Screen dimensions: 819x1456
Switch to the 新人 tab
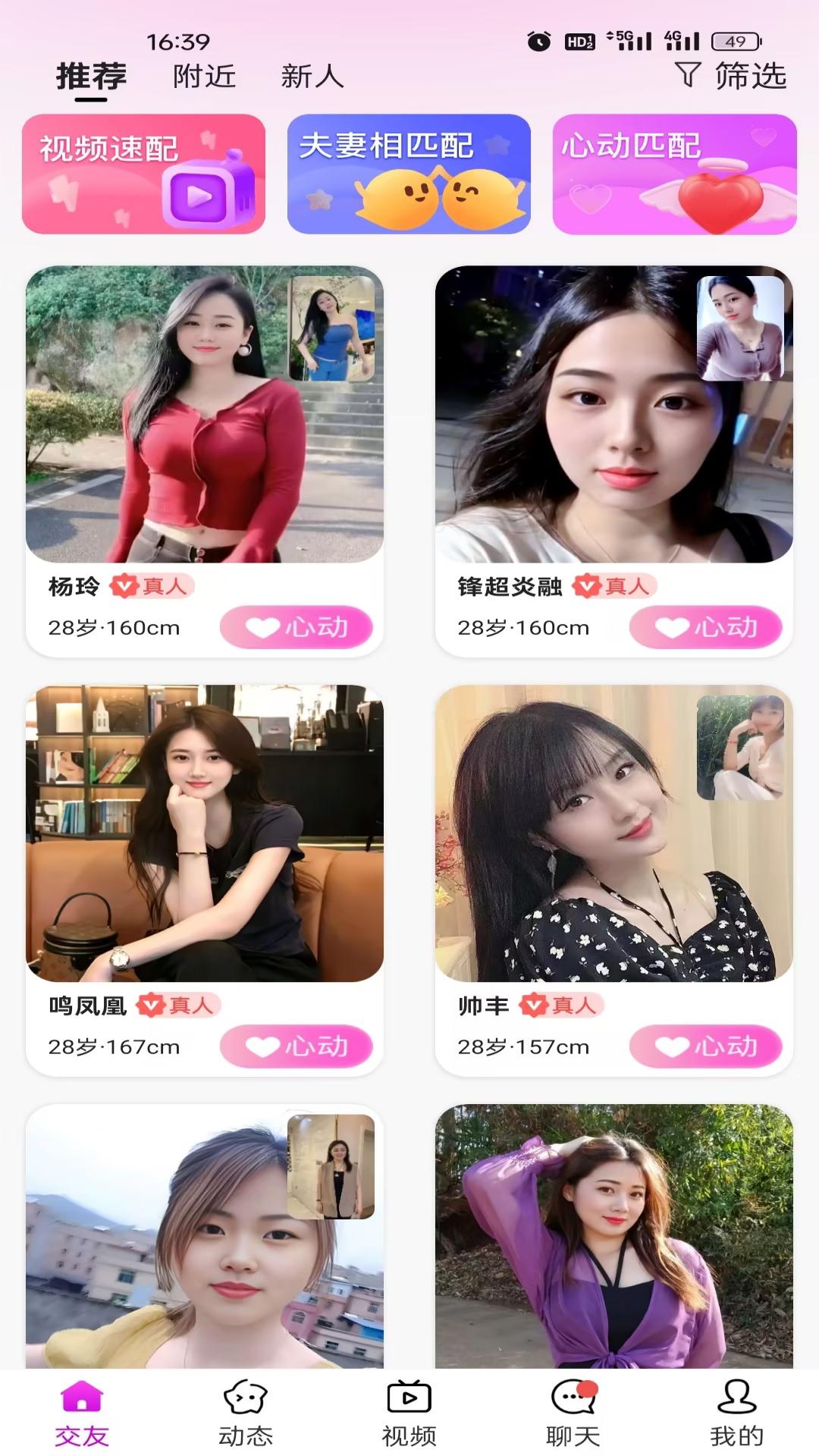pyautogui.click(x=312, y=76)
